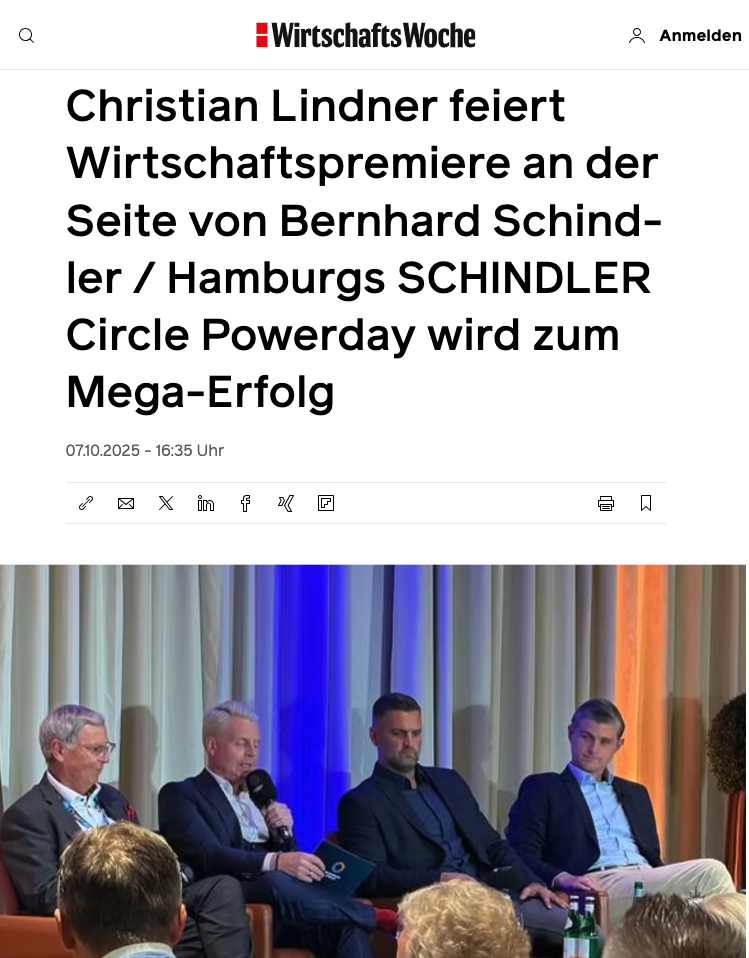Viewport: 749px width, 958px height.
Task: Copy the article link
Action: [x=86, y=503]
